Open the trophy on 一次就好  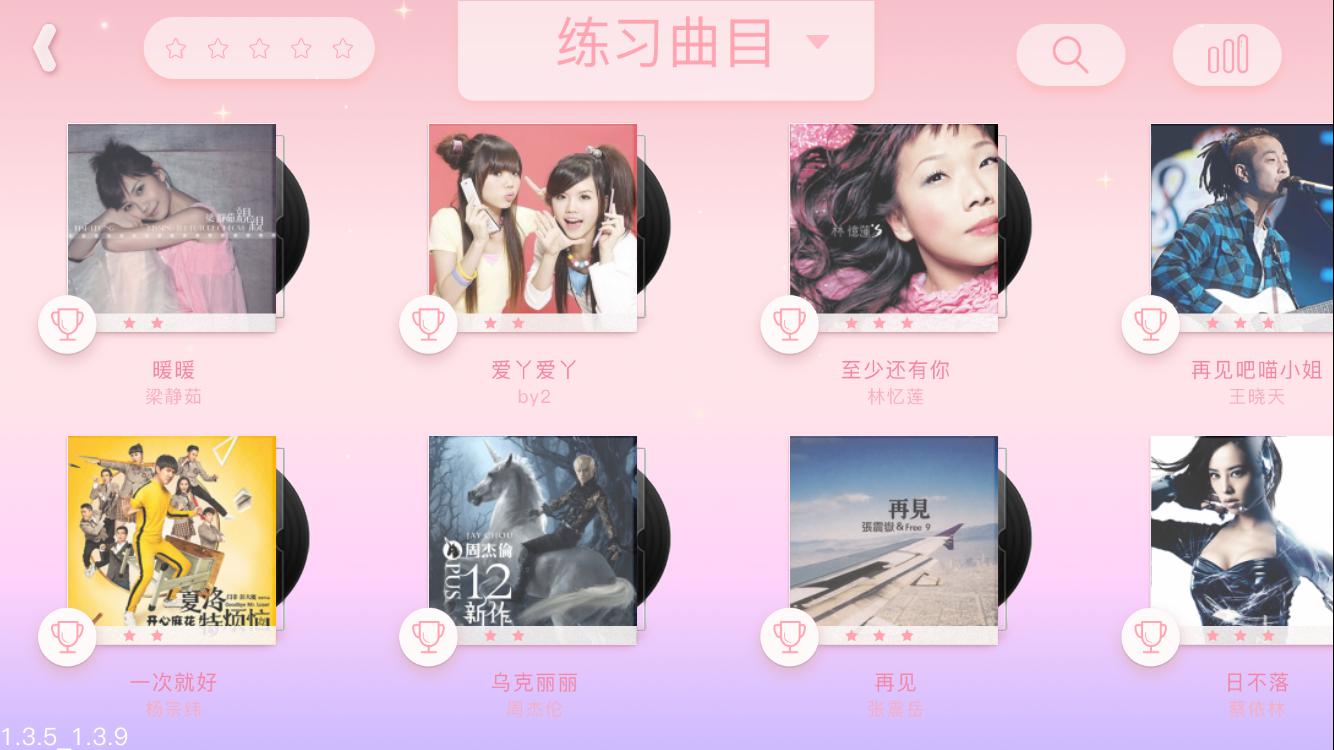click(x=67, y=636)
